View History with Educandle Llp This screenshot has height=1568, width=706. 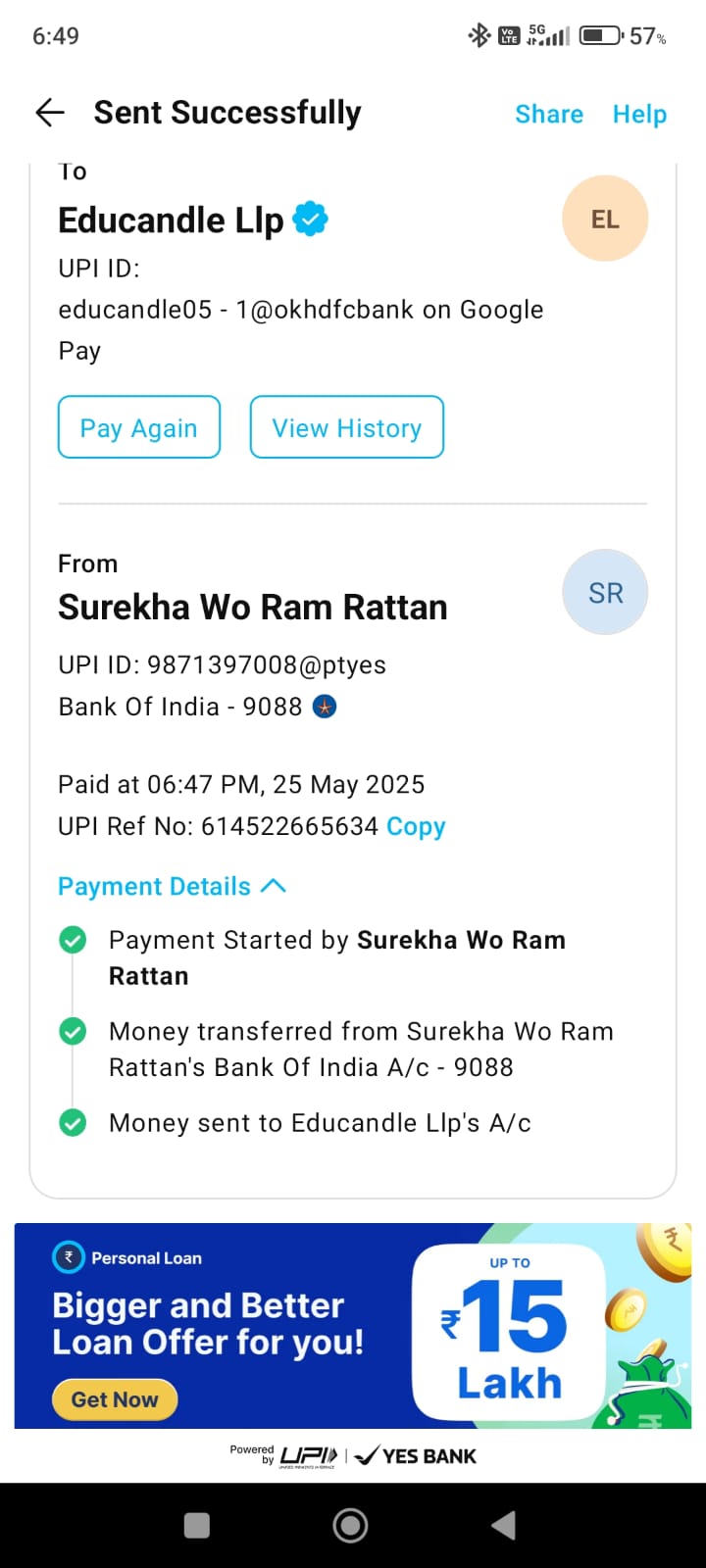pos(347,427)
